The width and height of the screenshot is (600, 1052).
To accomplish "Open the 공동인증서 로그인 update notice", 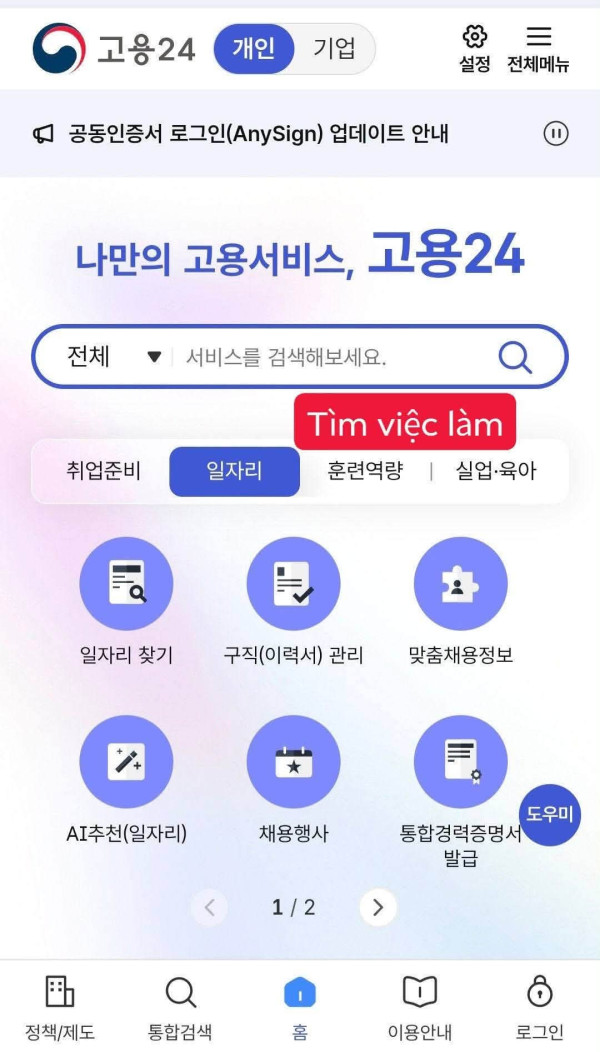I will click(258, 134).
